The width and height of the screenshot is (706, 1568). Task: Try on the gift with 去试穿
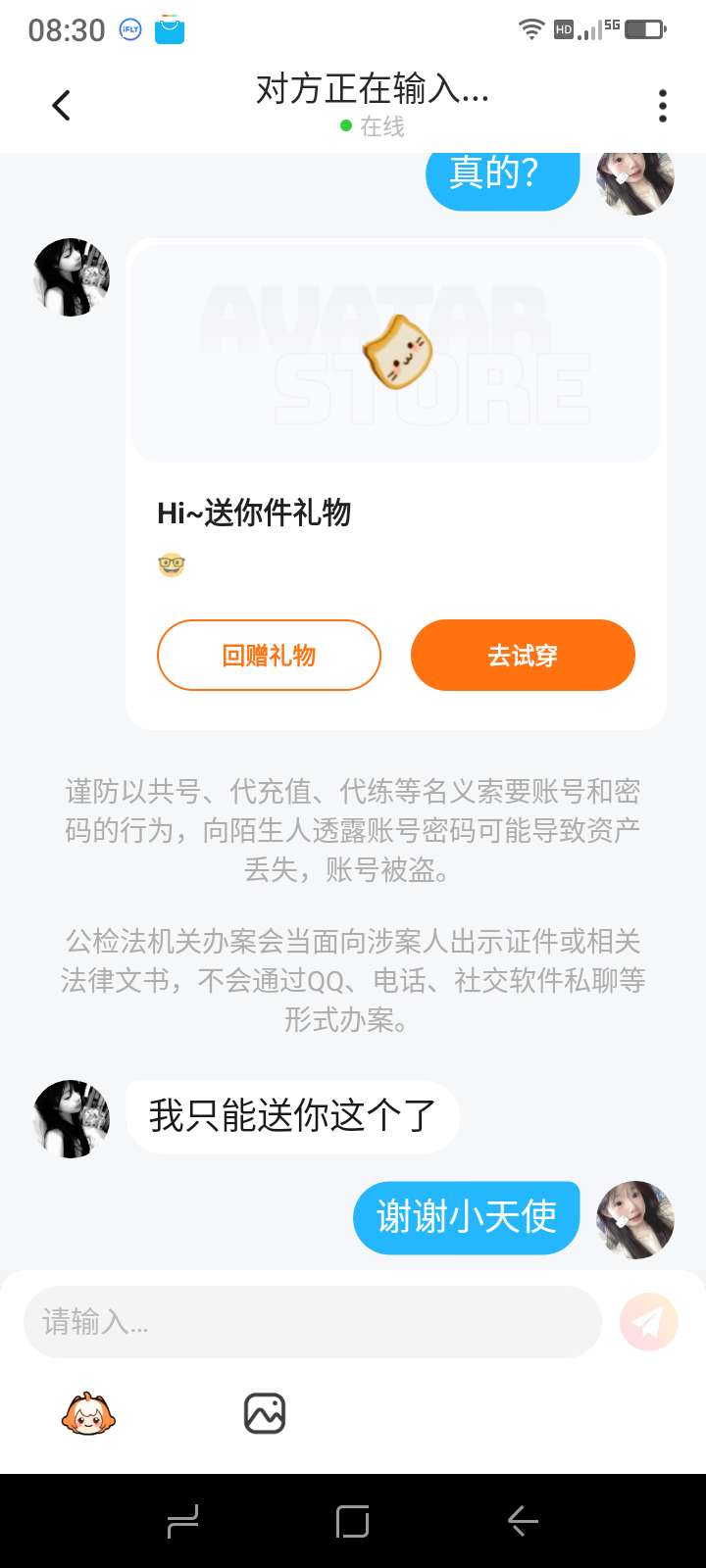point(523,656)
